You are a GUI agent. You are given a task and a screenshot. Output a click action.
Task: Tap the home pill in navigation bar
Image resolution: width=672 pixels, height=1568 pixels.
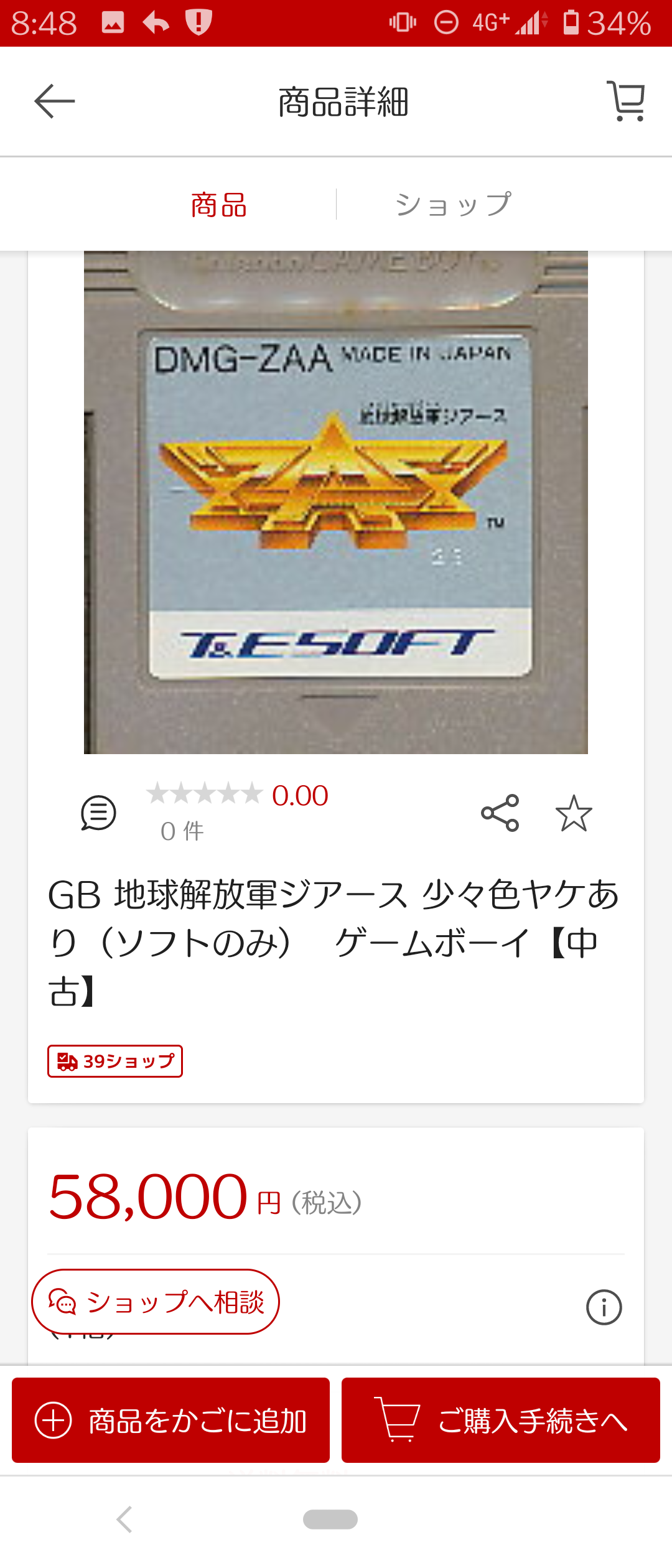pos(330,1519)
